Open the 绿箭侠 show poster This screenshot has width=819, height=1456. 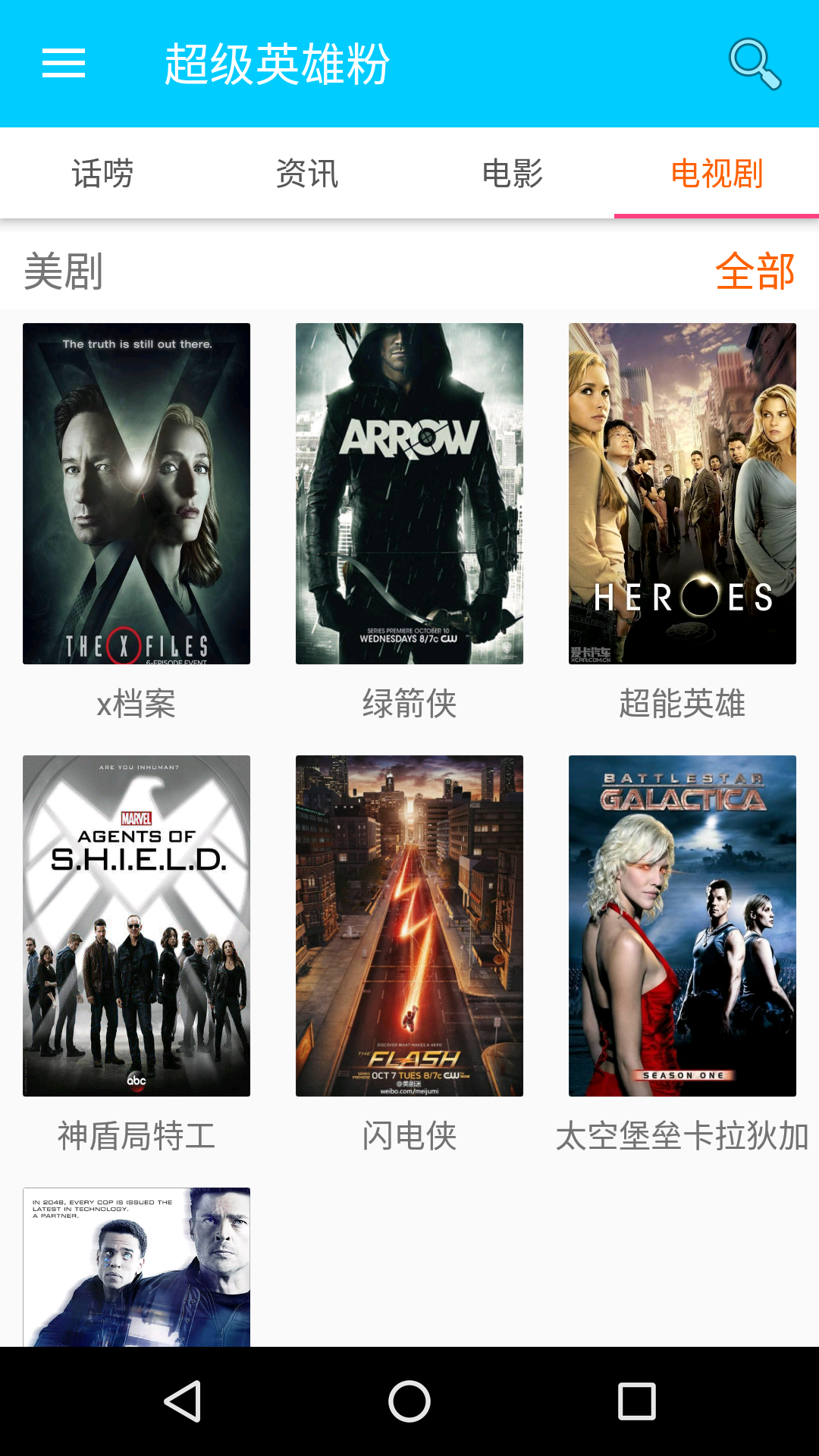click(x=409, y=494)
